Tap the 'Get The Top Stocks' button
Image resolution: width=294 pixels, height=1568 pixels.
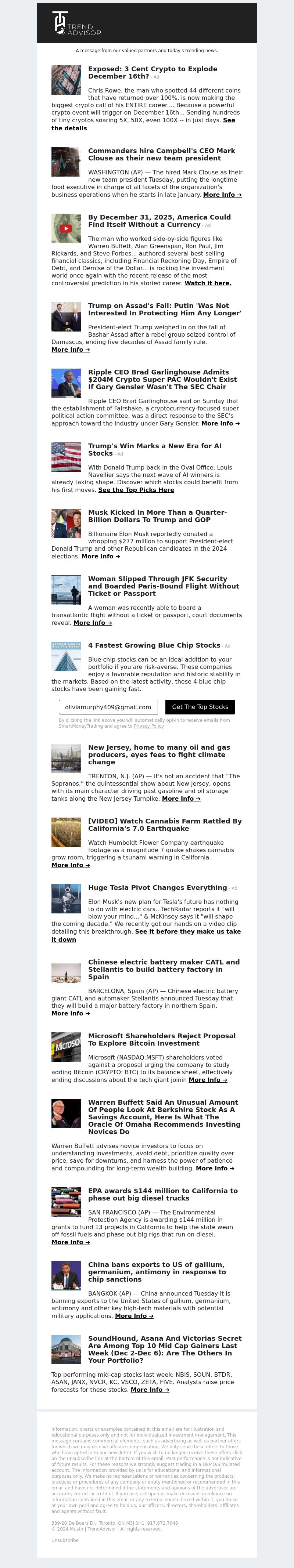tap(200, 707)
